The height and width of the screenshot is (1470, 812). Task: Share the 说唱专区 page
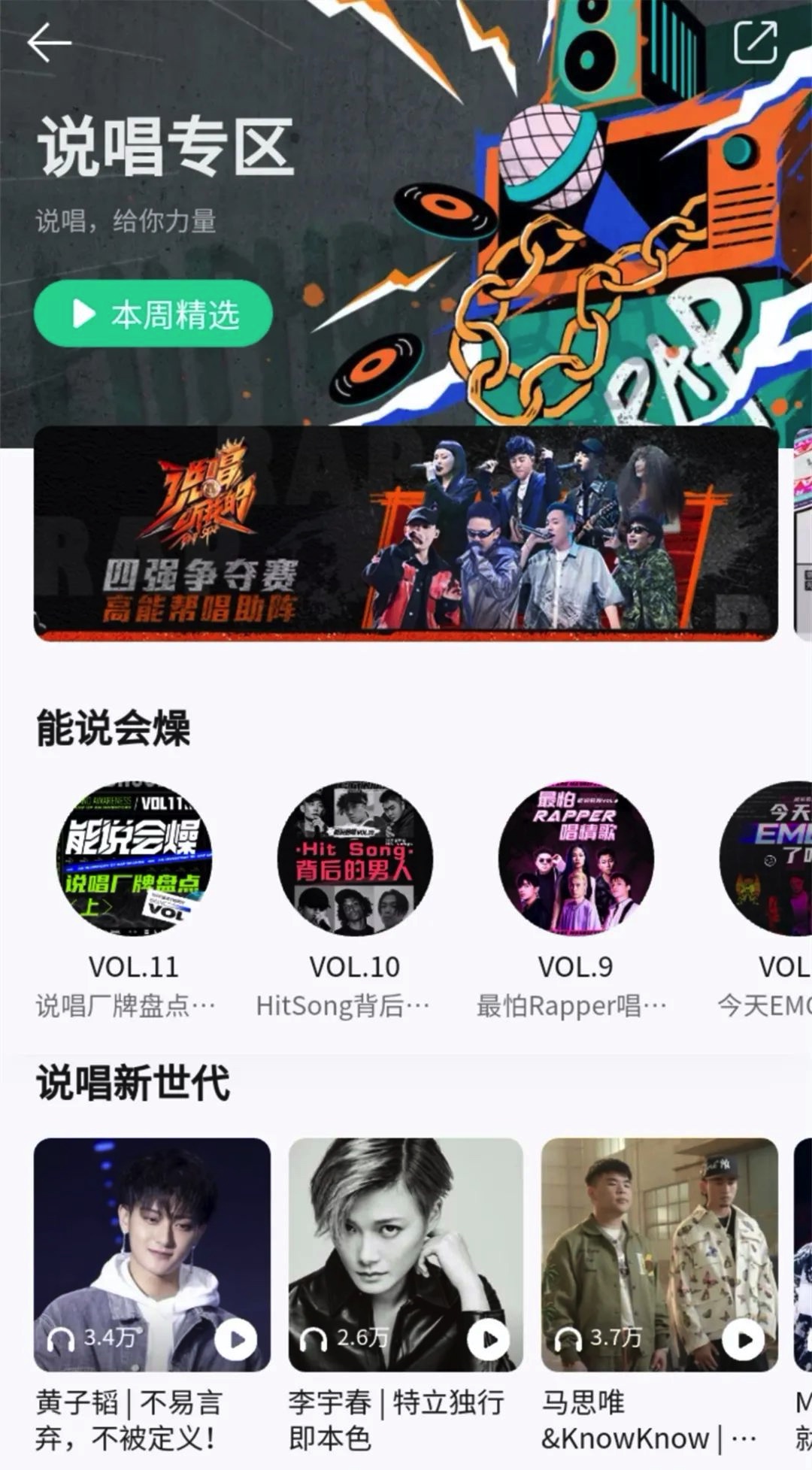[755, 43]
